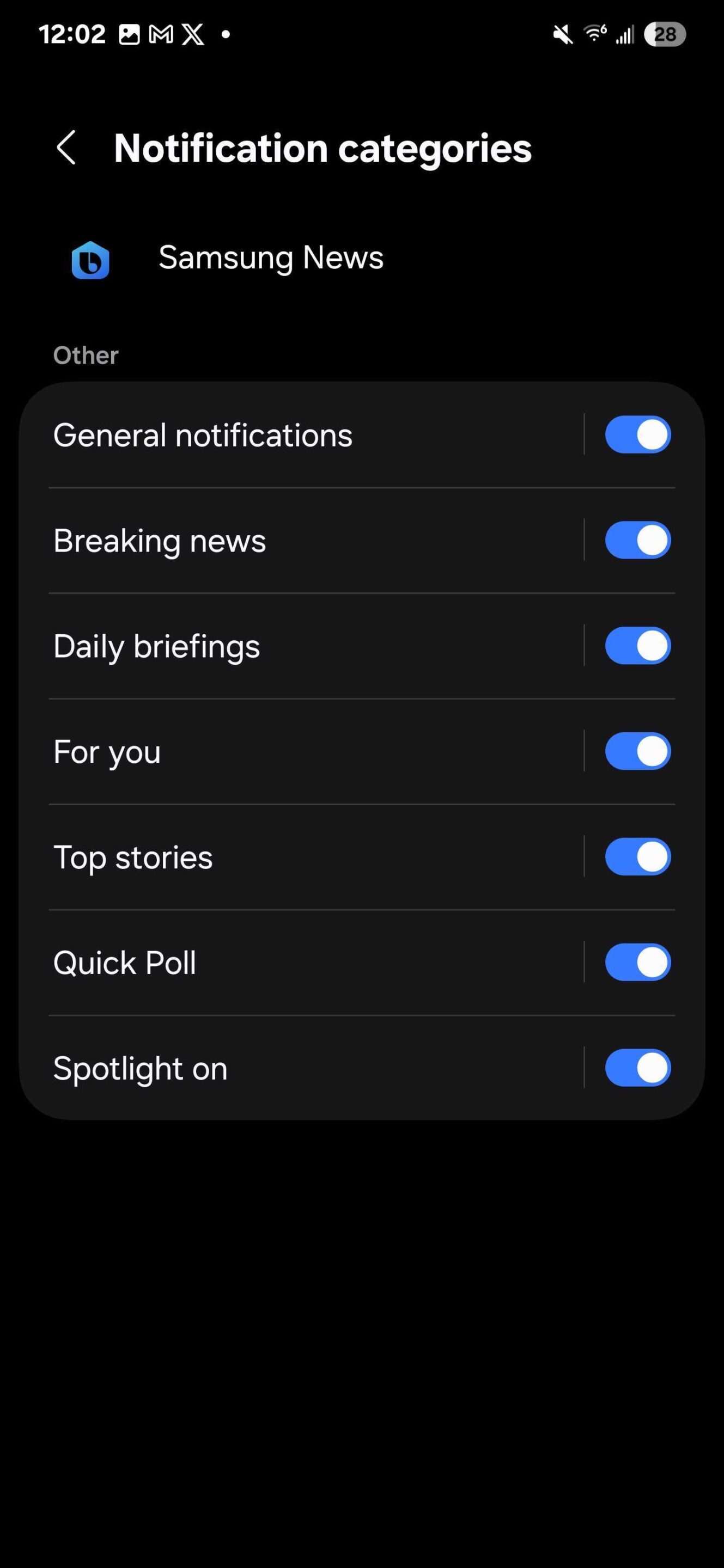This screenshot has width=724, height=1568.
Task: Disable the Breaking news toggle
Action: click(637, 540)
